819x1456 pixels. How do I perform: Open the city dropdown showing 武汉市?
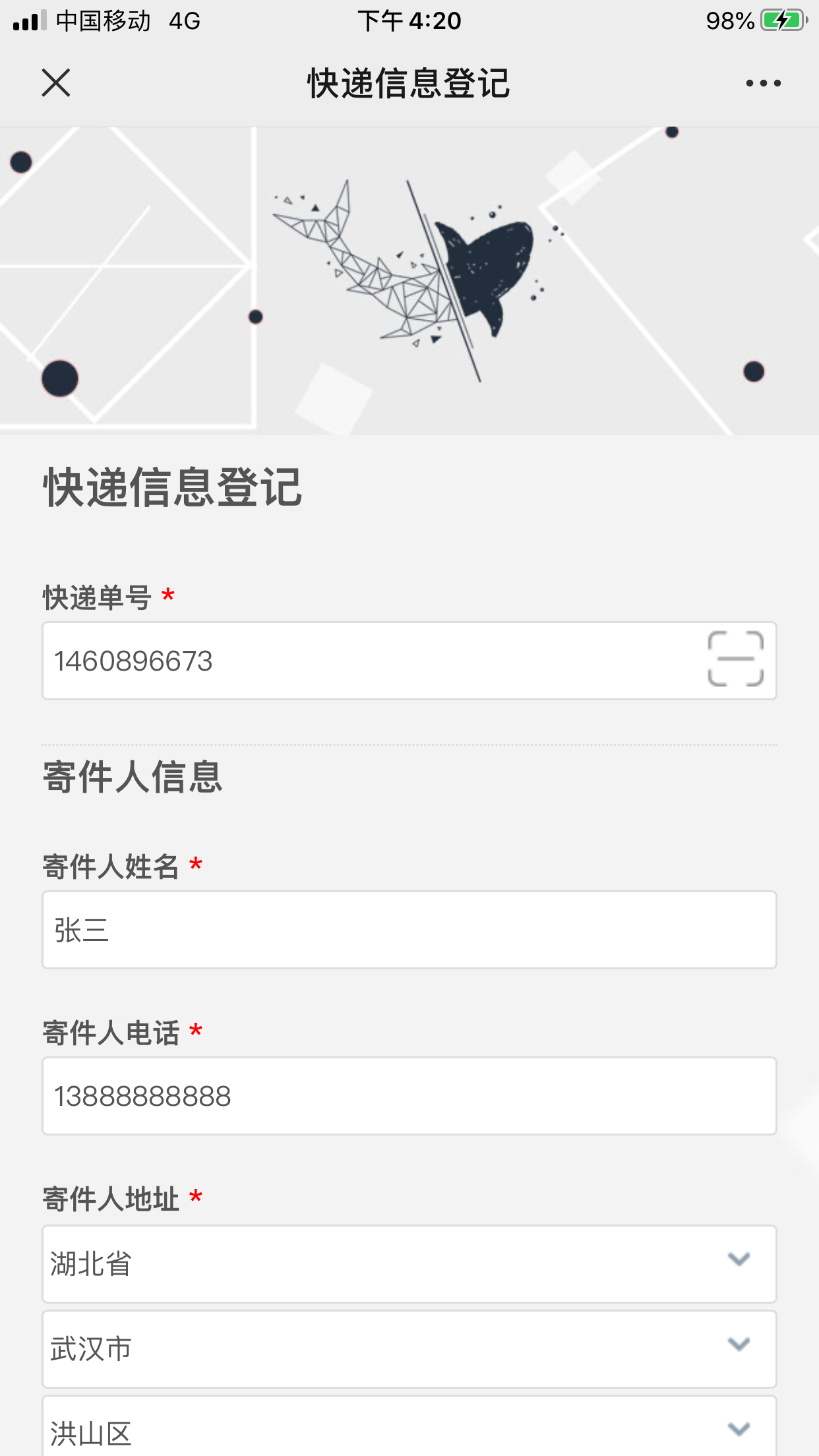point(409,1349)
